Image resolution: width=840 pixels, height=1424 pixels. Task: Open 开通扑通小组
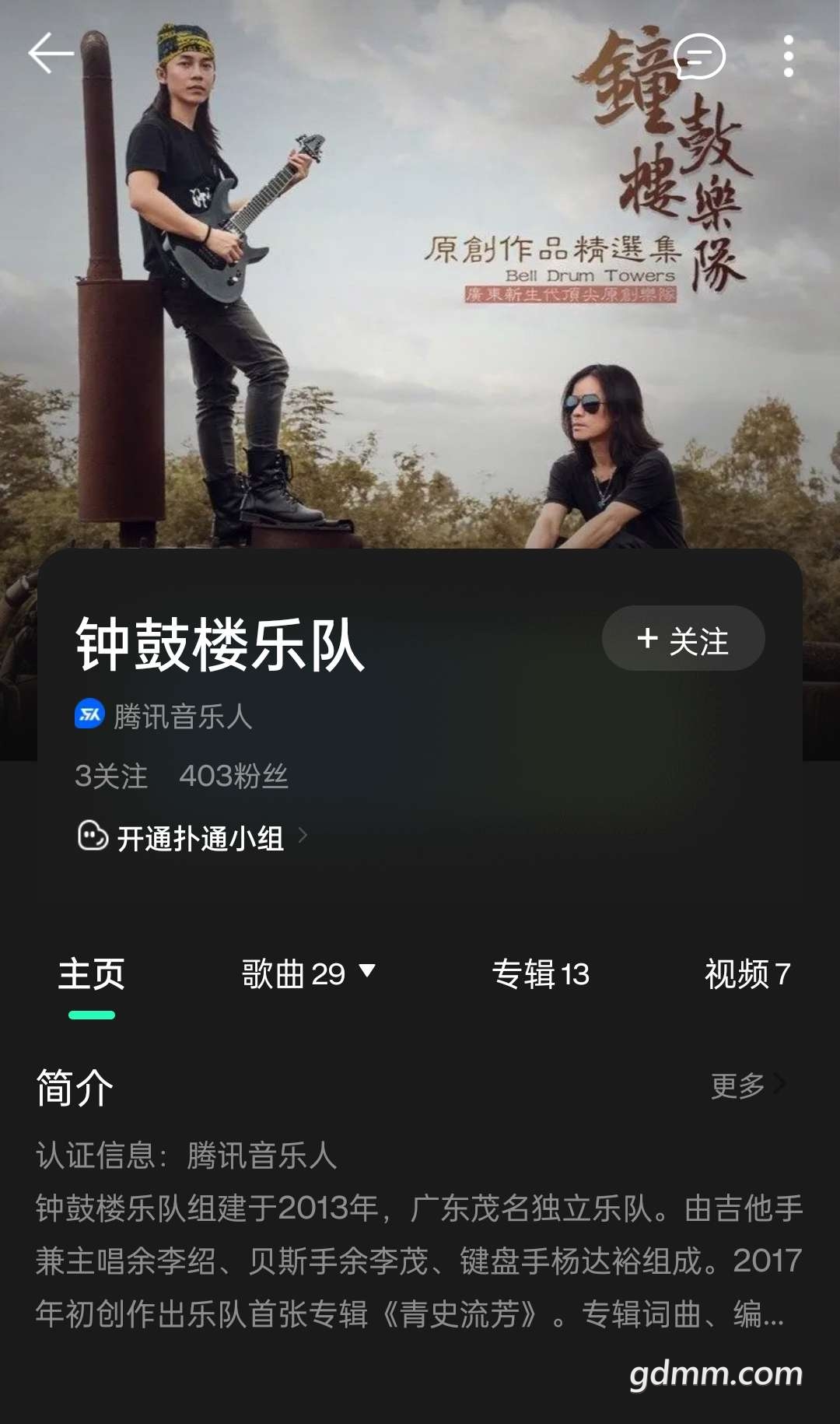pos(192,837)
